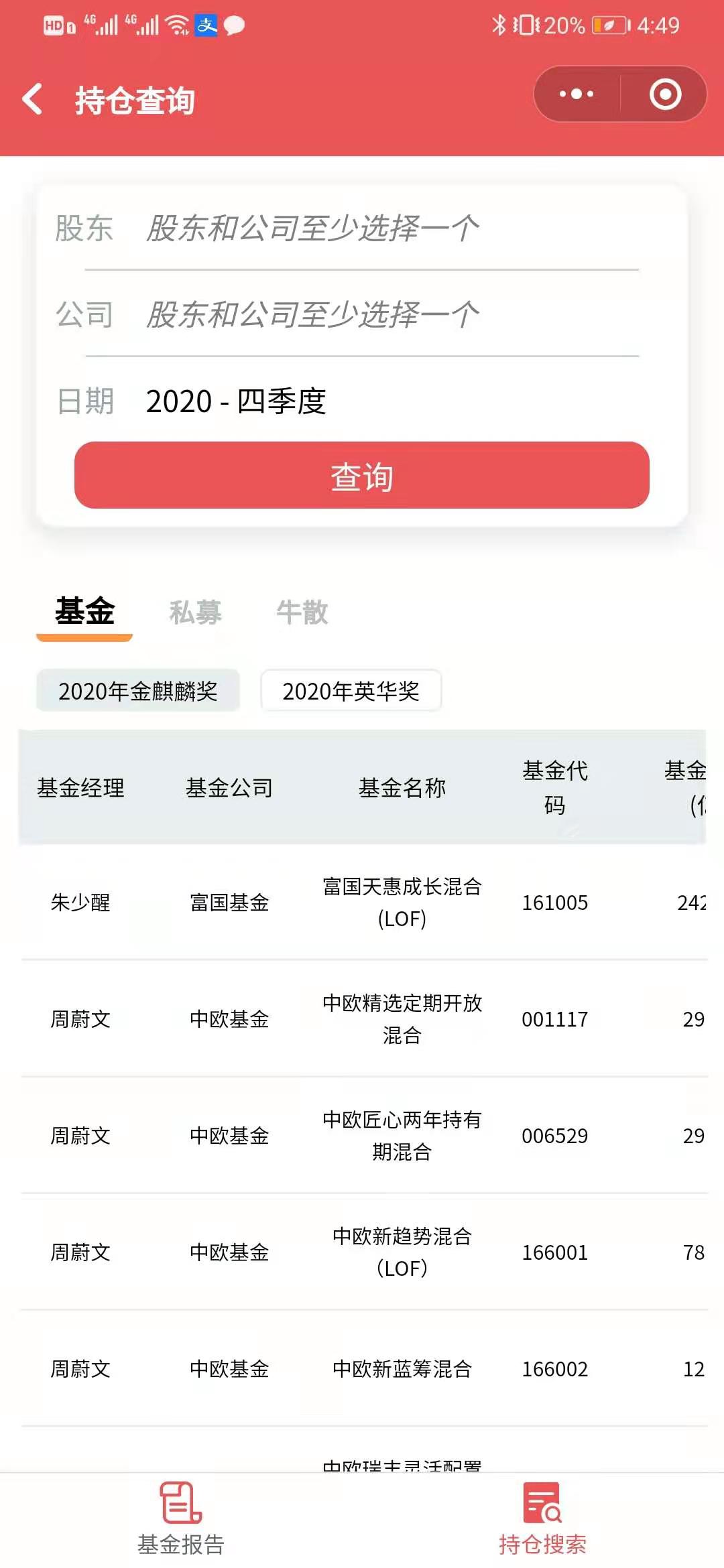
Task: Select the 基金 tab
Action: (x=84, y=612)
